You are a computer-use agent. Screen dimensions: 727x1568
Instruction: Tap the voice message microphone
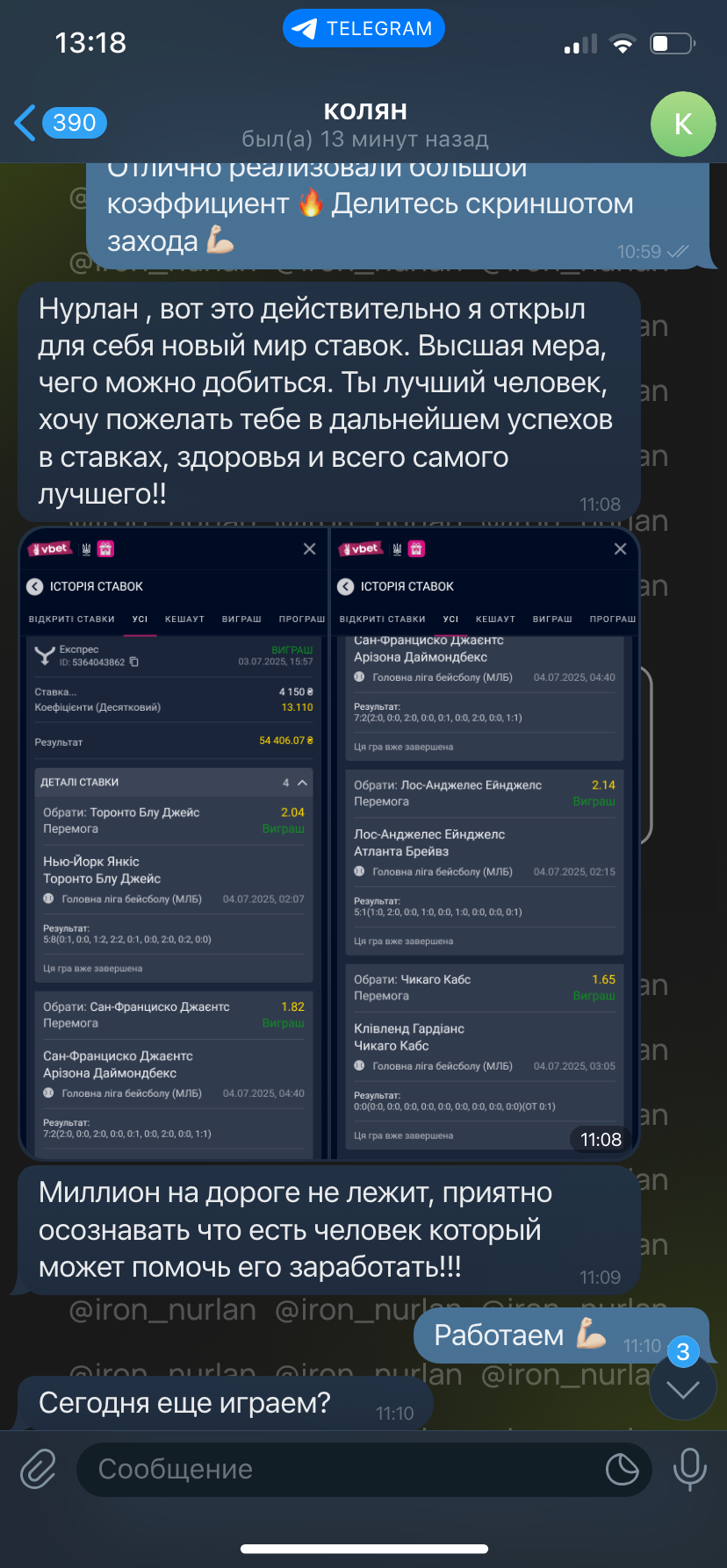click(689, 1469)
